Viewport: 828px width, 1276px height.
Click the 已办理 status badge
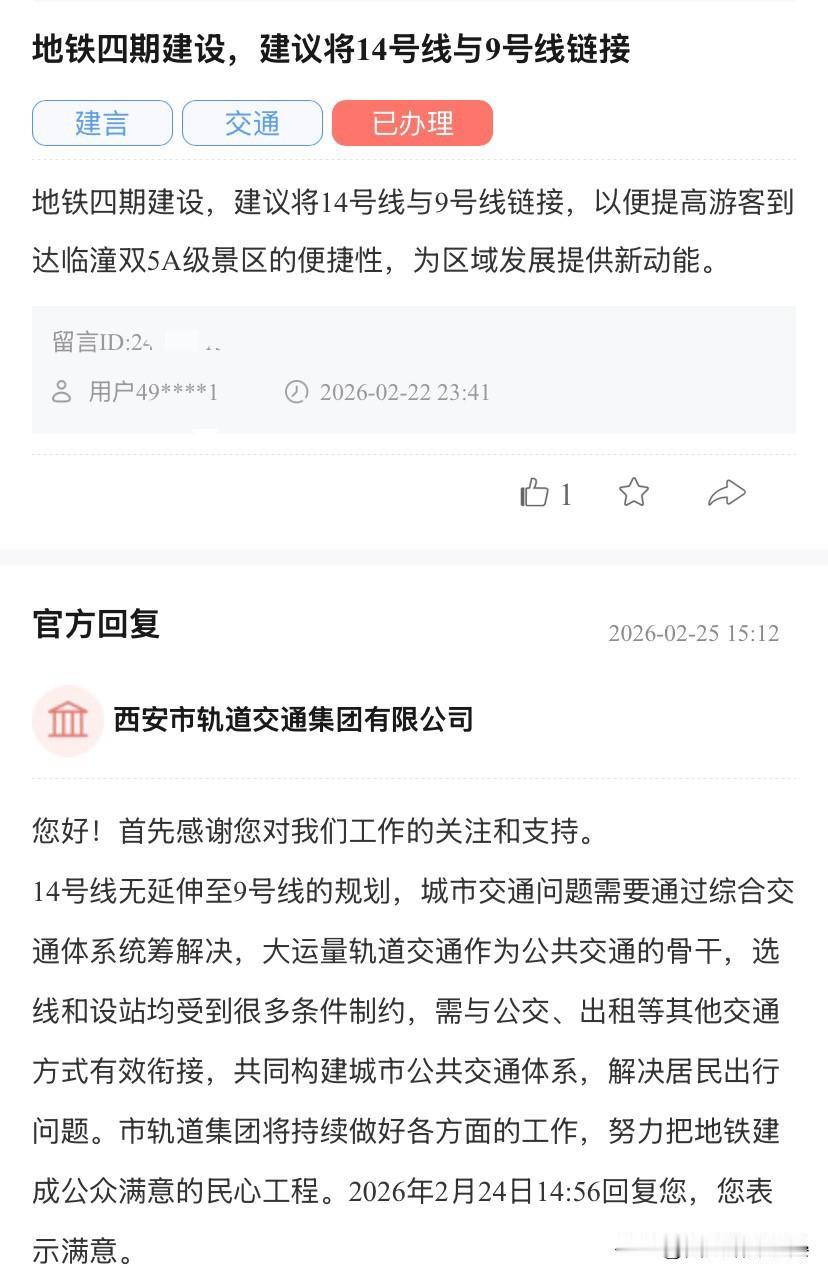coord(412,123)
